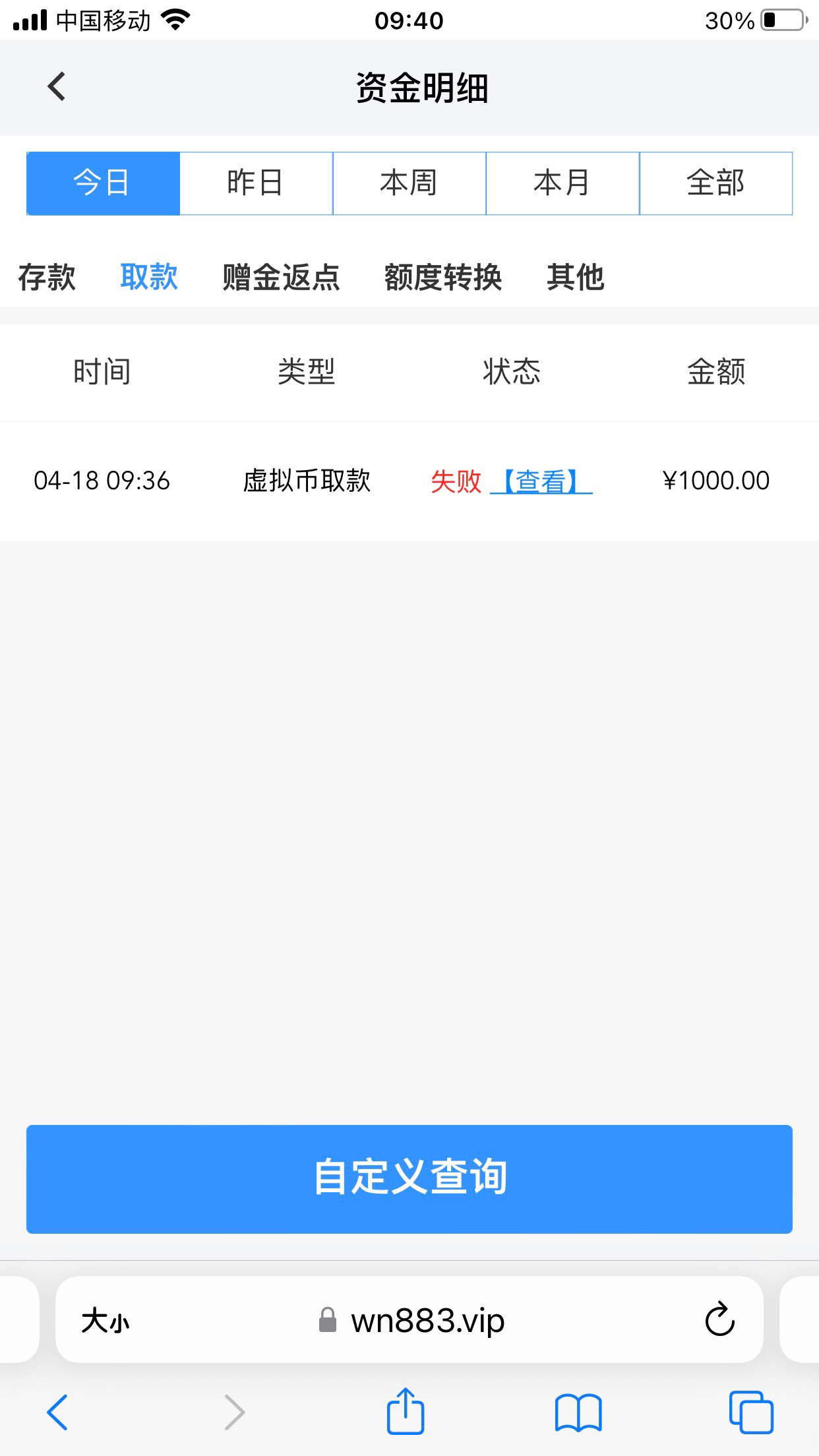Viewport: 819px width, 1456px height.
Task: Share this page via Safari
Action: 406,1411
